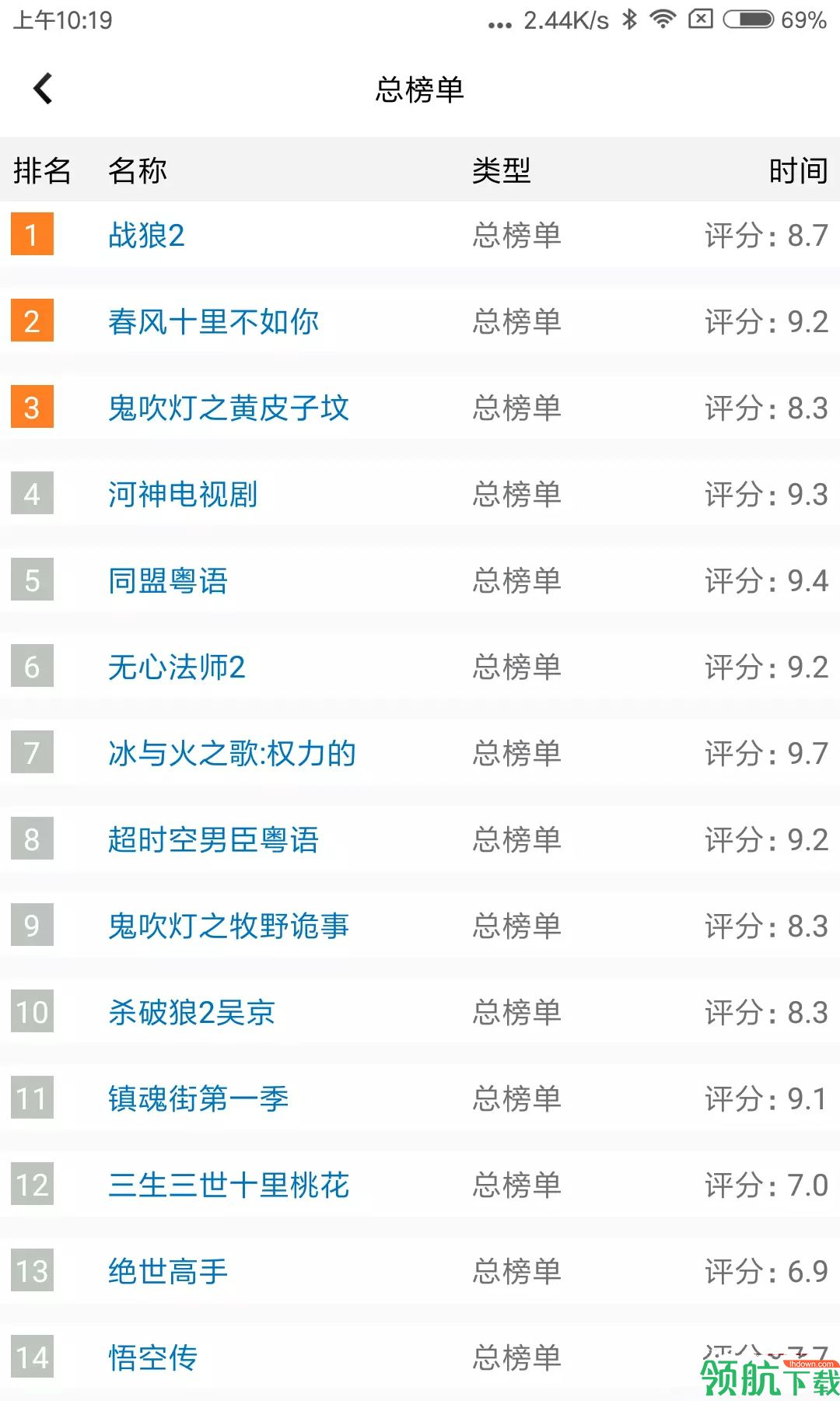Click the Bluetooth icon in the status bar
Image resolution: width=840 pixels, height=1401 pixels.
(x=630, y=21)
